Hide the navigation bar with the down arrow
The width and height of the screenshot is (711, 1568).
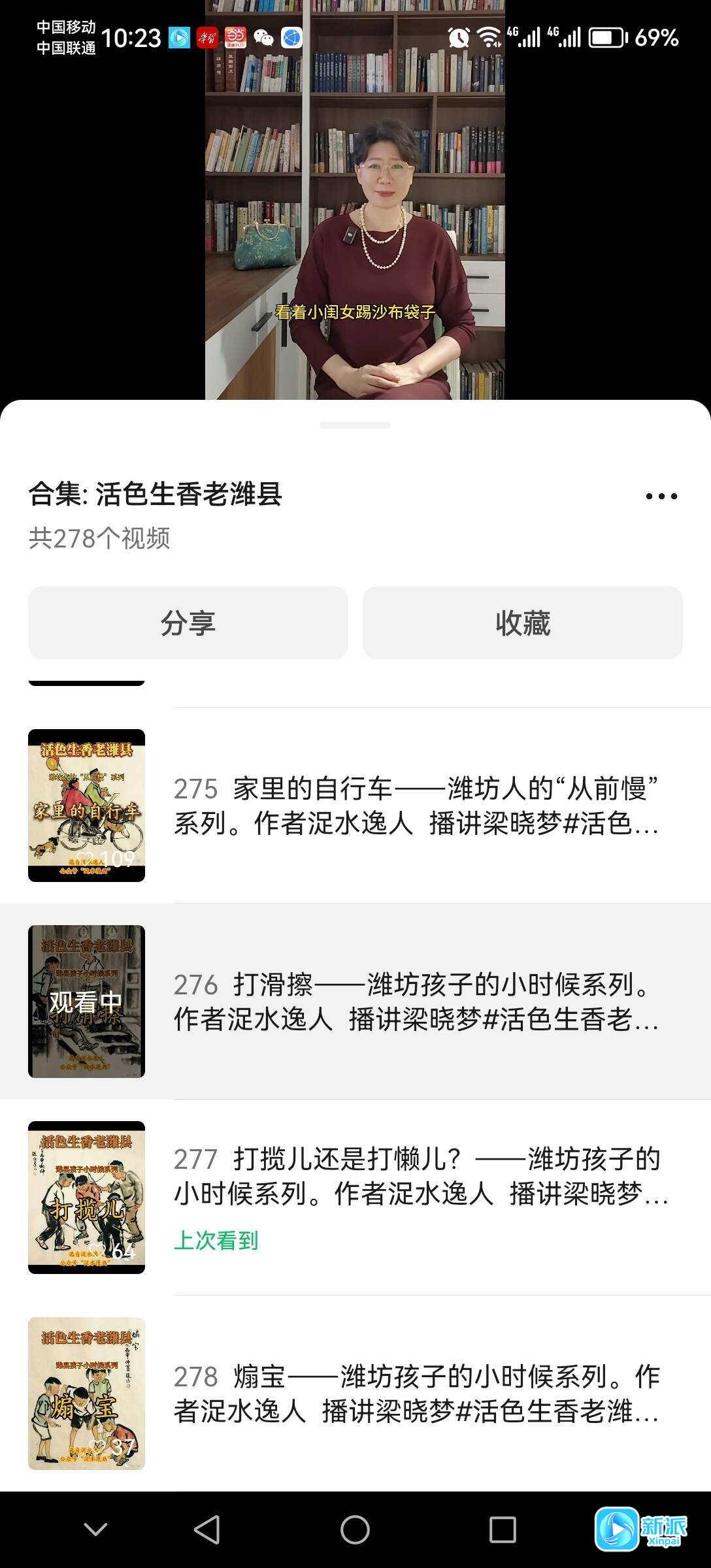click(x=96, y=1529)
